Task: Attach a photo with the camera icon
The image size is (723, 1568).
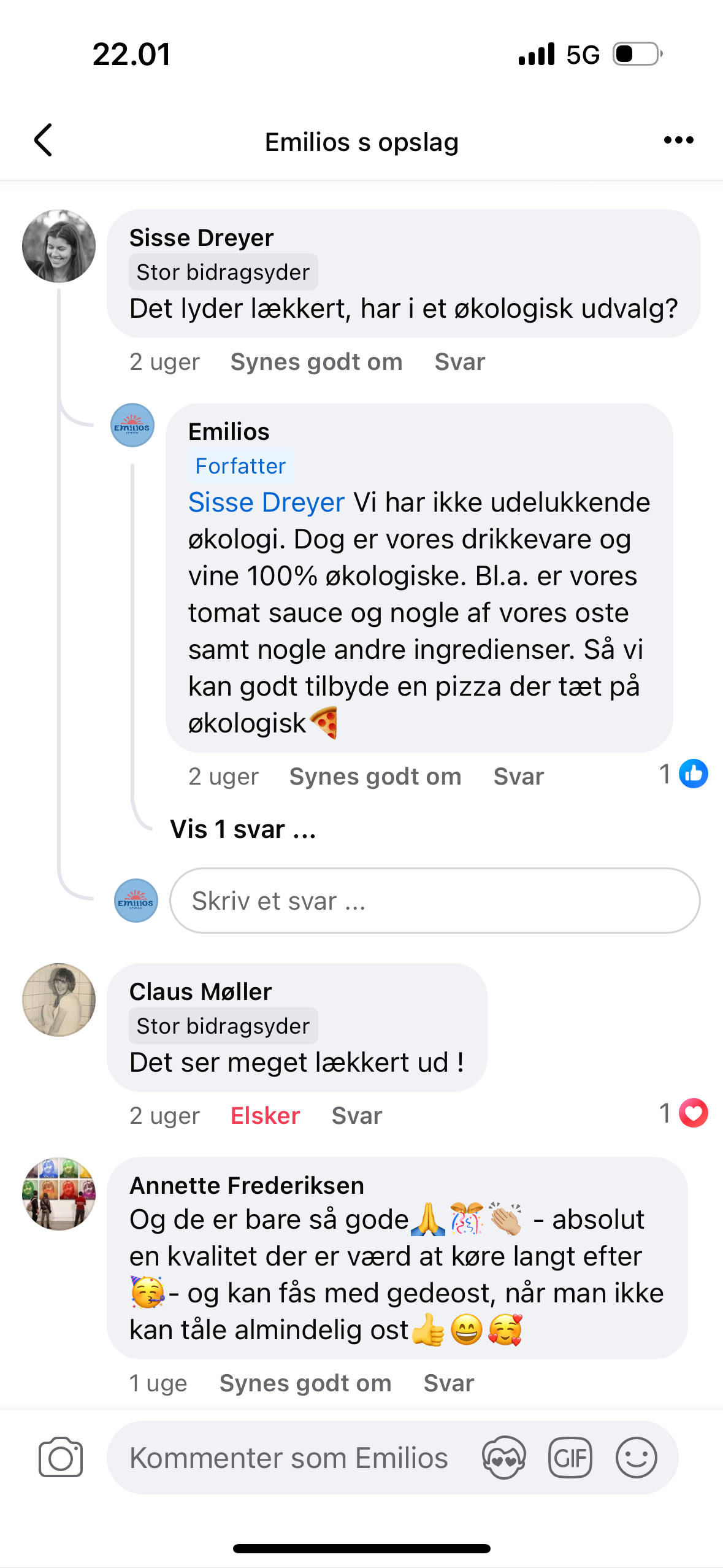Action: point(60,1458)
